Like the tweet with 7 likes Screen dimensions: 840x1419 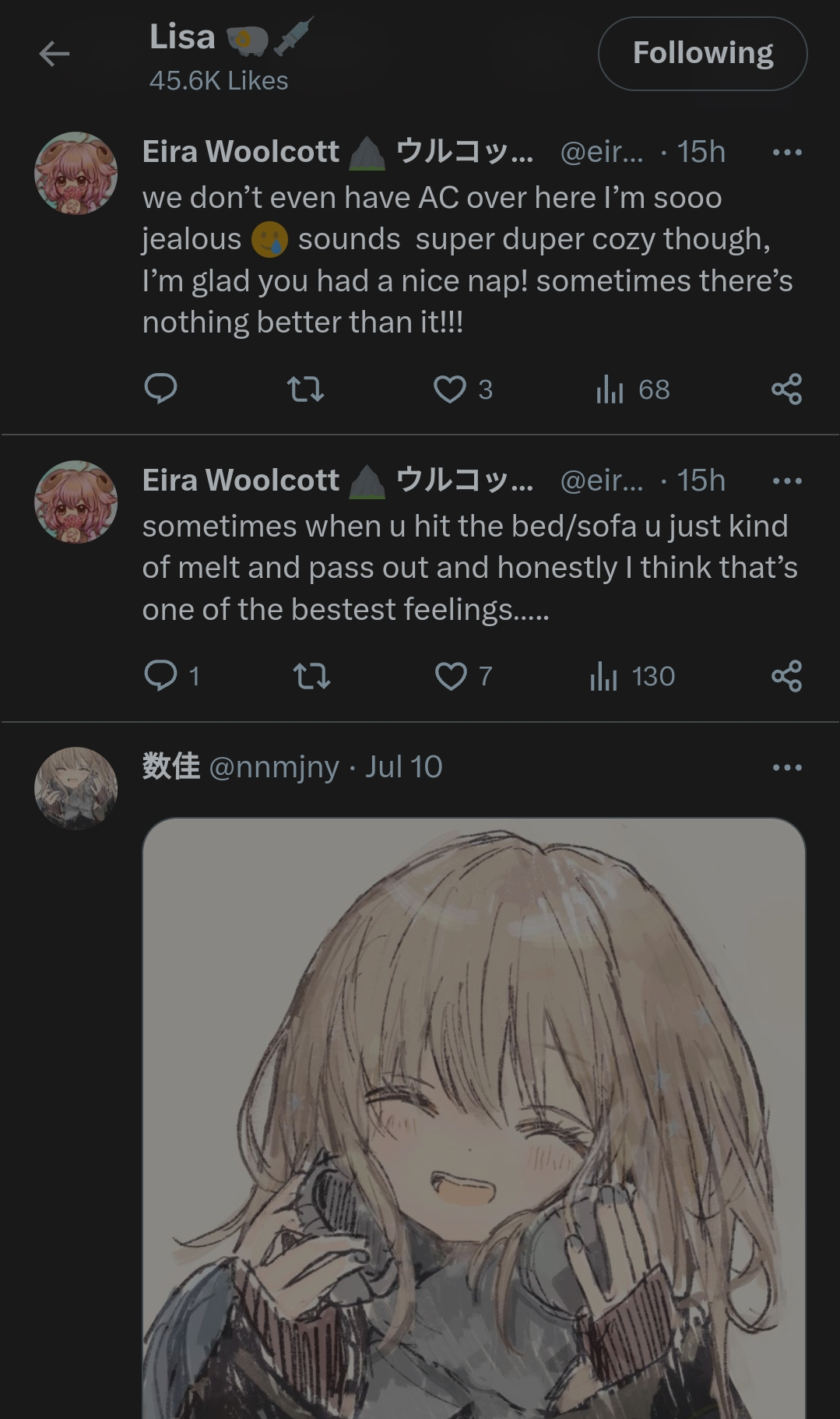point(451,676)
